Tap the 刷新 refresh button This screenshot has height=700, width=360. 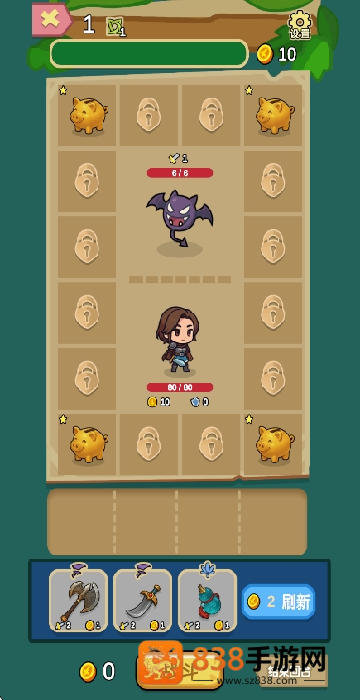(279, 602)
